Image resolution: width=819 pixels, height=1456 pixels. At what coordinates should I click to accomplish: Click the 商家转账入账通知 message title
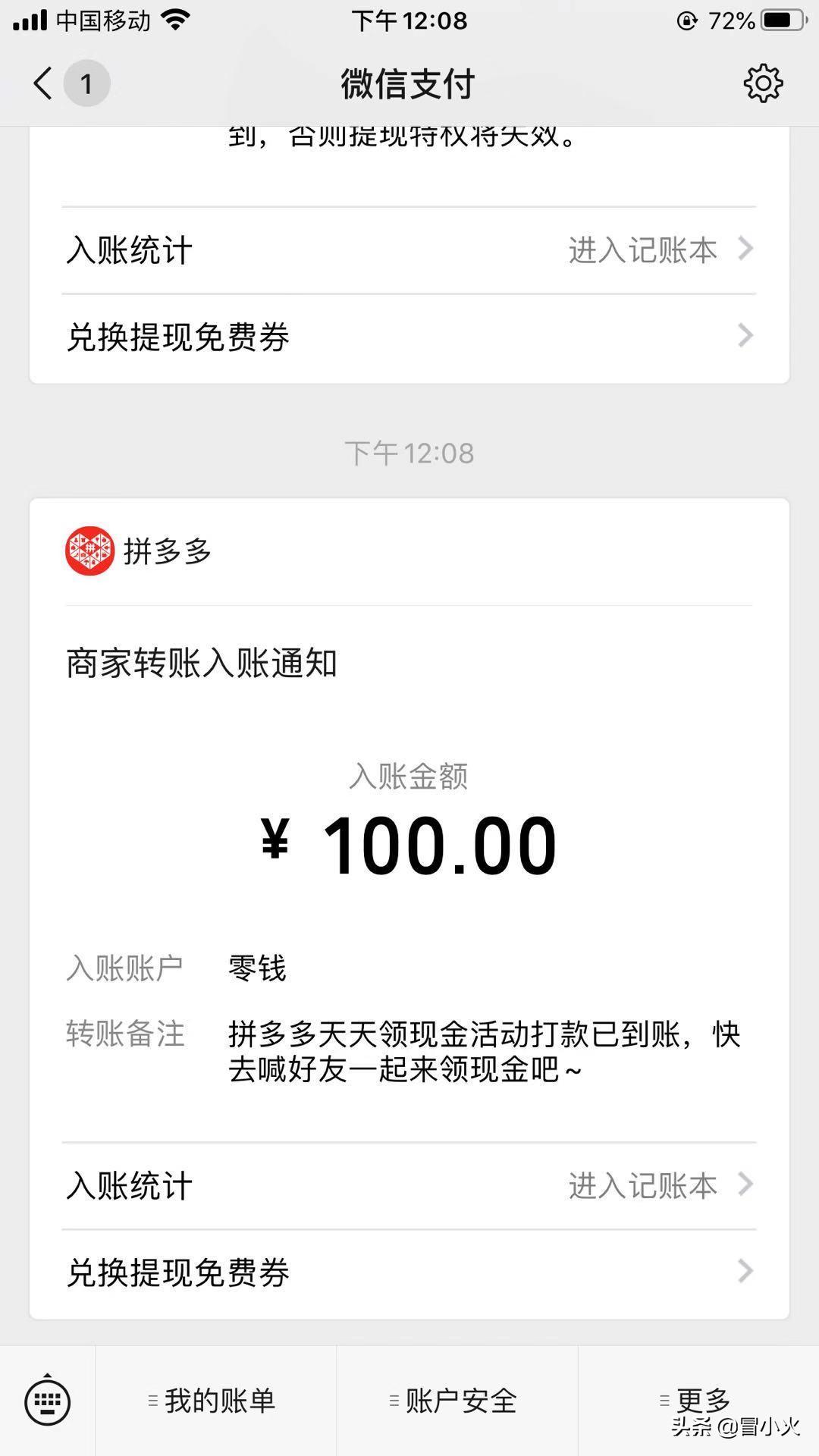tap(202, 662)
